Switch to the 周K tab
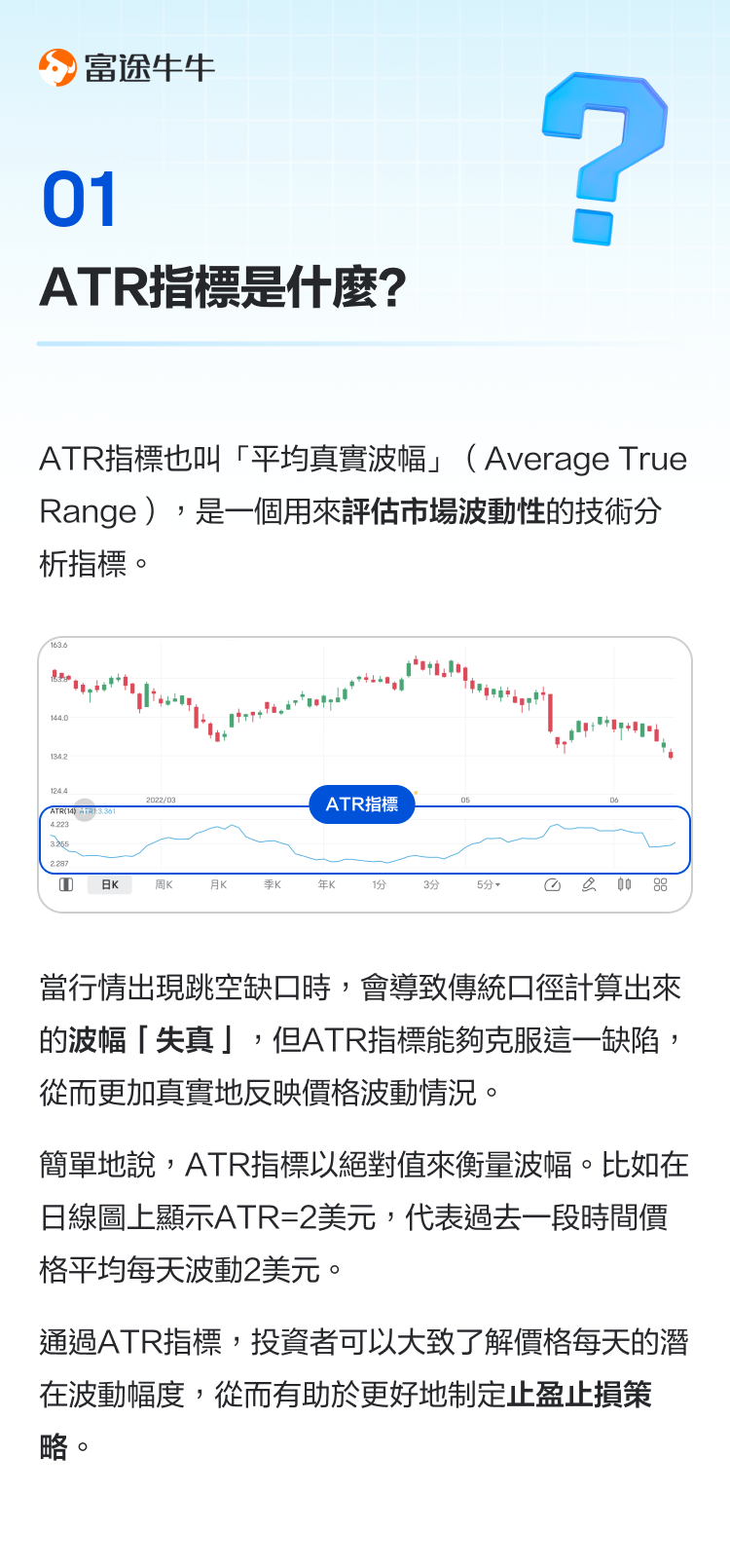Screen dimensions: 730x1568 point(164,884)
